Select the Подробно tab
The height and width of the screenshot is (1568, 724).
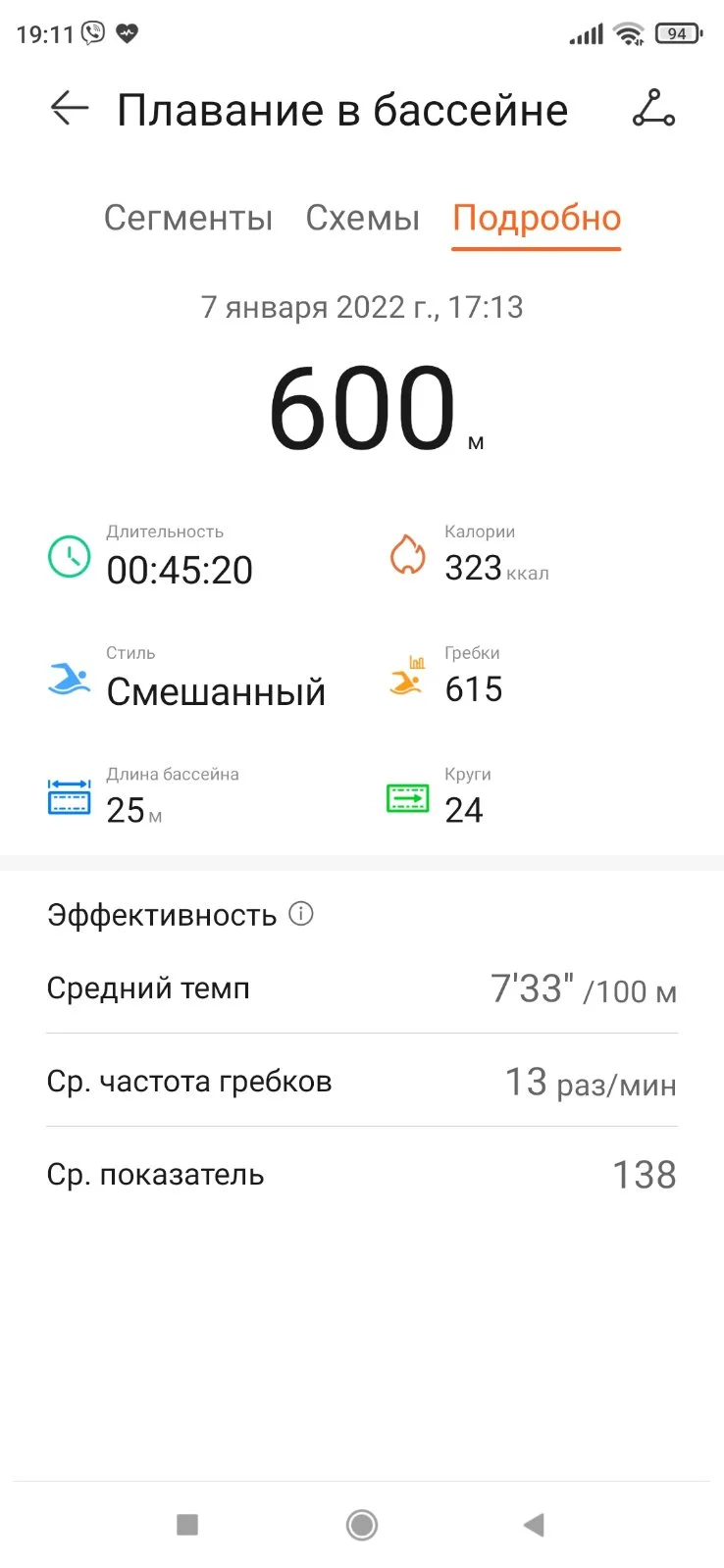click(537, 220)
